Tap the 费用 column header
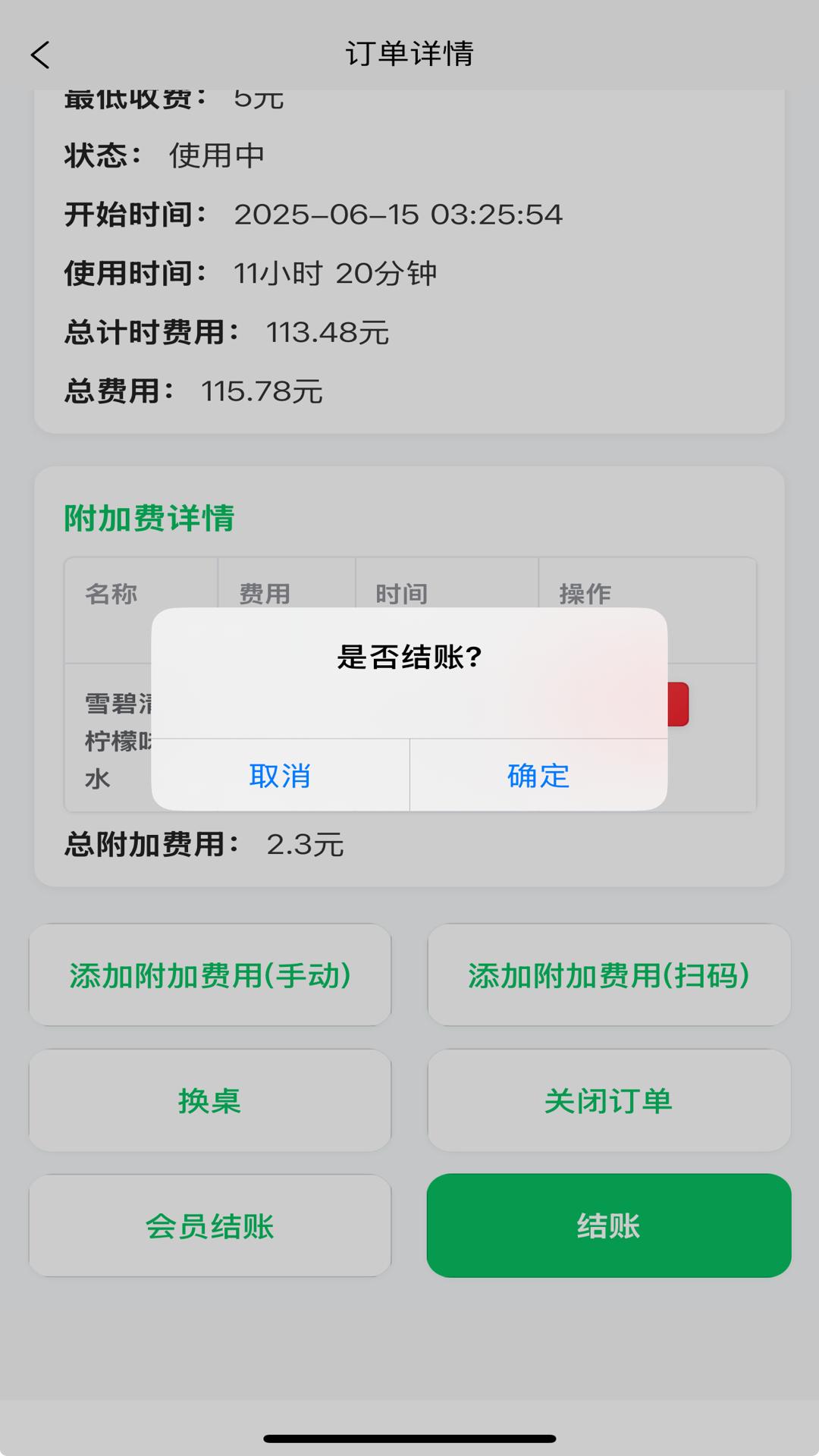Image resolution: width=819 pixels, height=1456 pixels. (263, 595)
